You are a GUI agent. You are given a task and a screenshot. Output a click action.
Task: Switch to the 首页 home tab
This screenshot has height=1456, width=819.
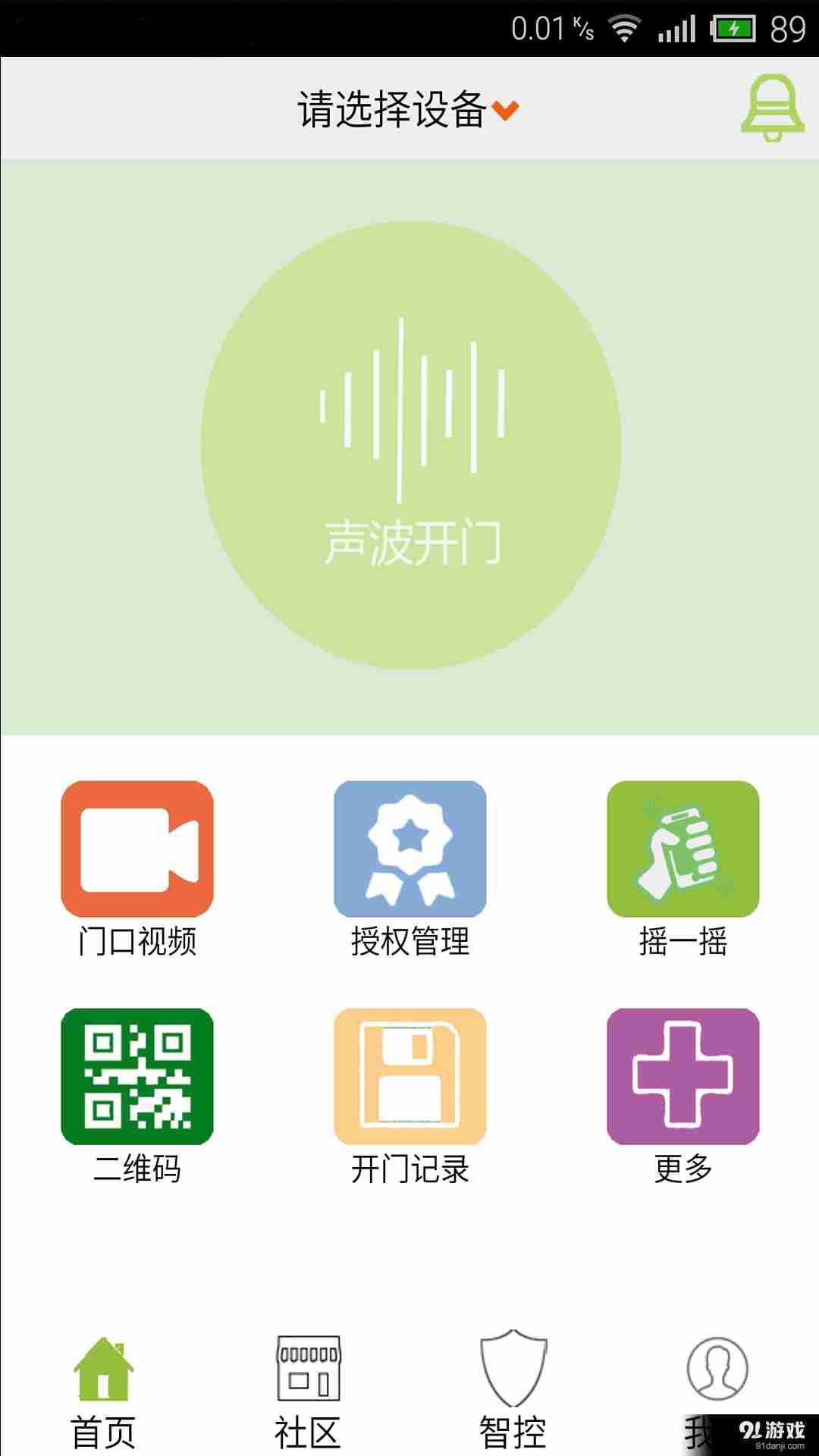click(x=103, y=1393)
